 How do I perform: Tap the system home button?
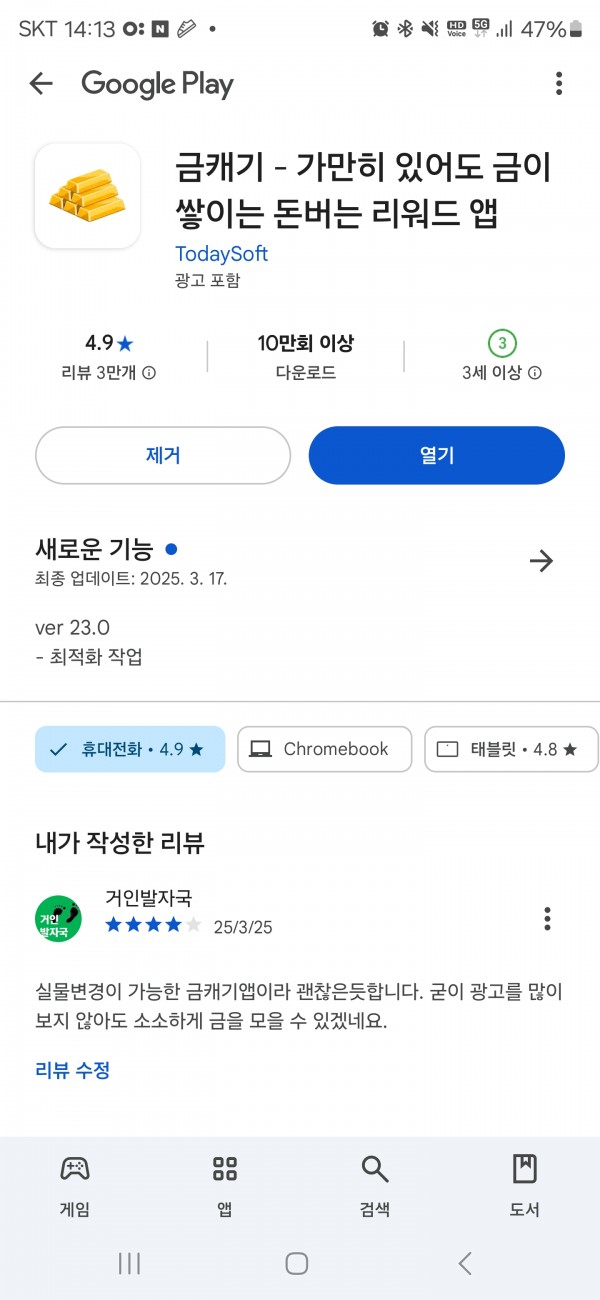[x=297, y=1263]
